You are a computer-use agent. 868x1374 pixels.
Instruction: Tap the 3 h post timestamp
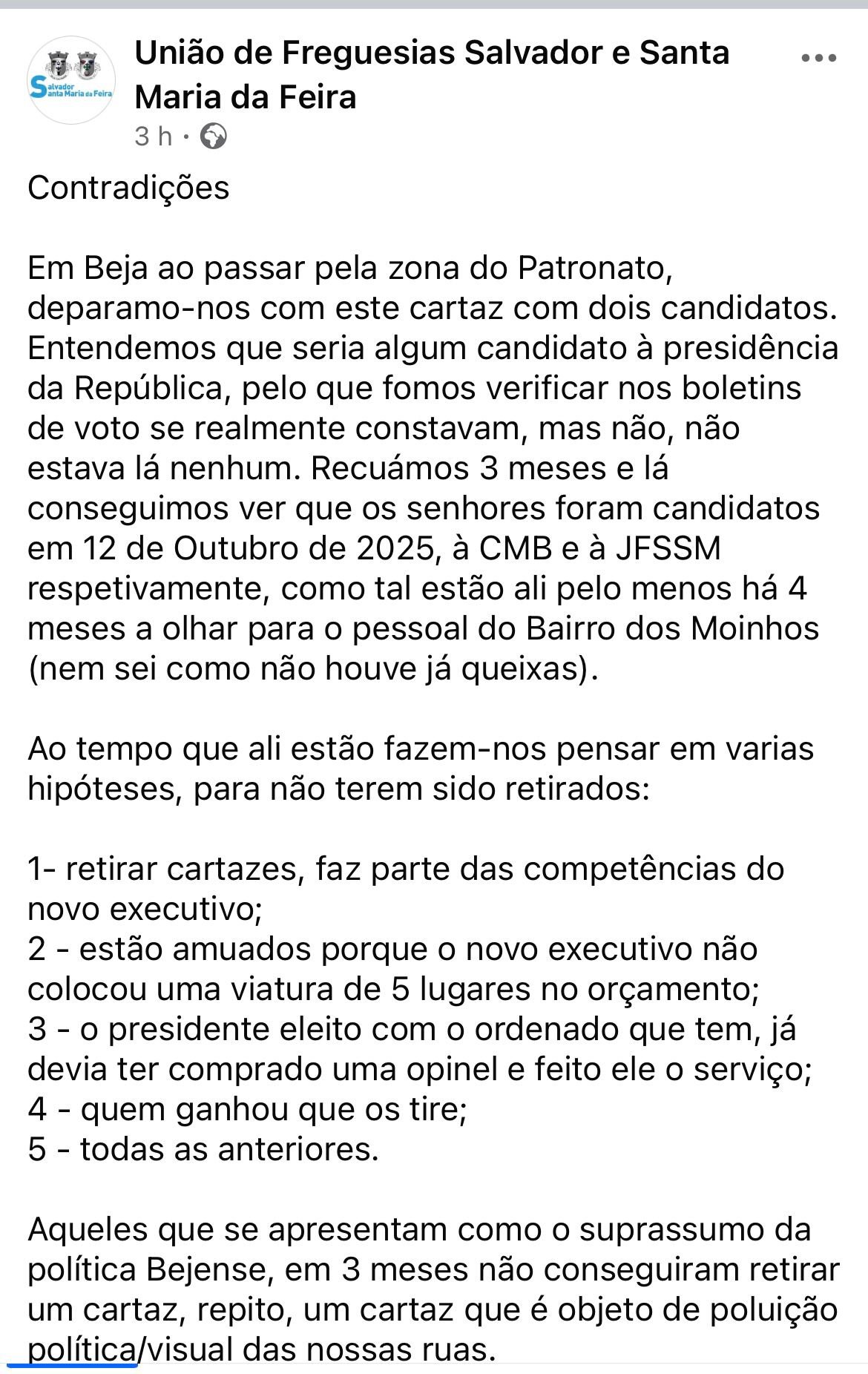(x=153, y=137)
